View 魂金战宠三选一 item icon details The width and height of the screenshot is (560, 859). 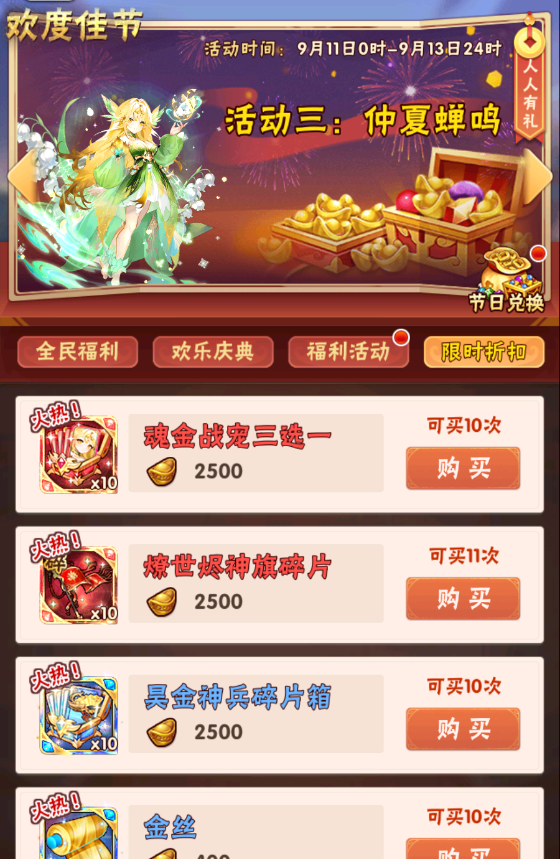pos(78,455)
